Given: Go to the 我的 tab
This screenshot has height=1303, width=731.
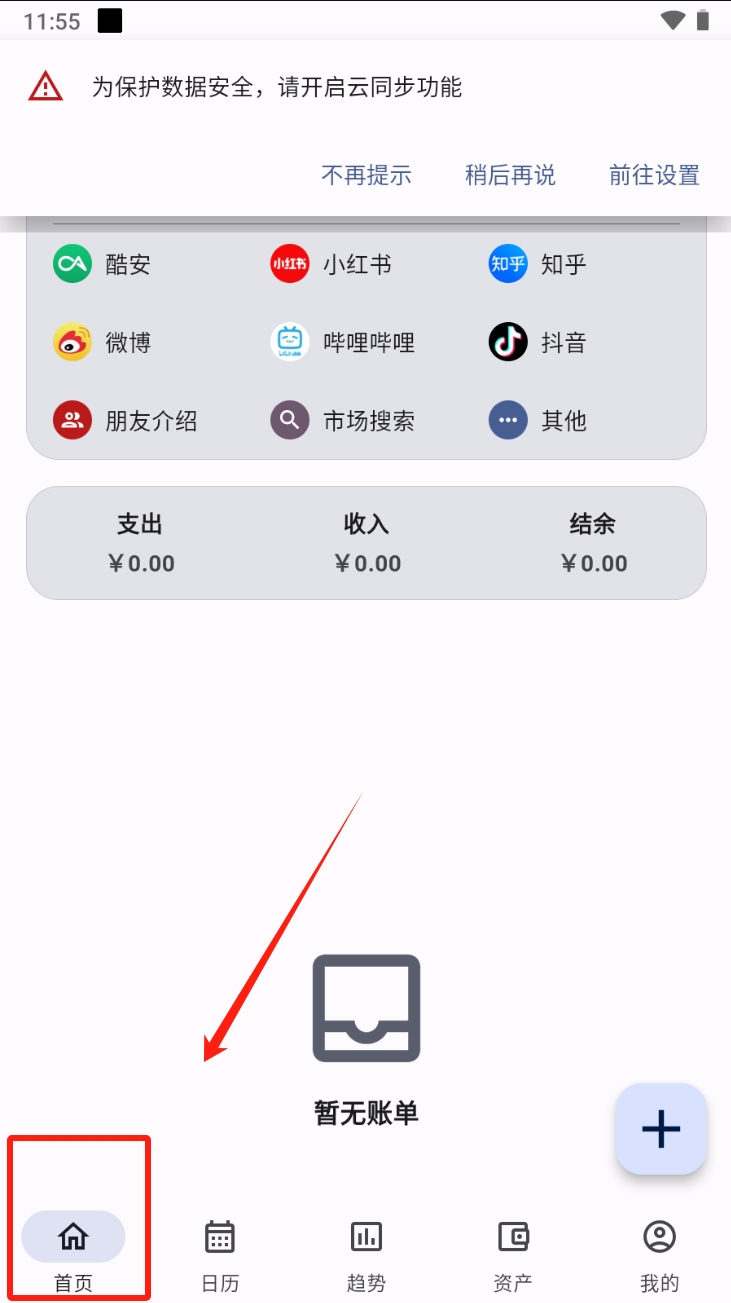Looking at the screenshot, I should coord(659,1252).
